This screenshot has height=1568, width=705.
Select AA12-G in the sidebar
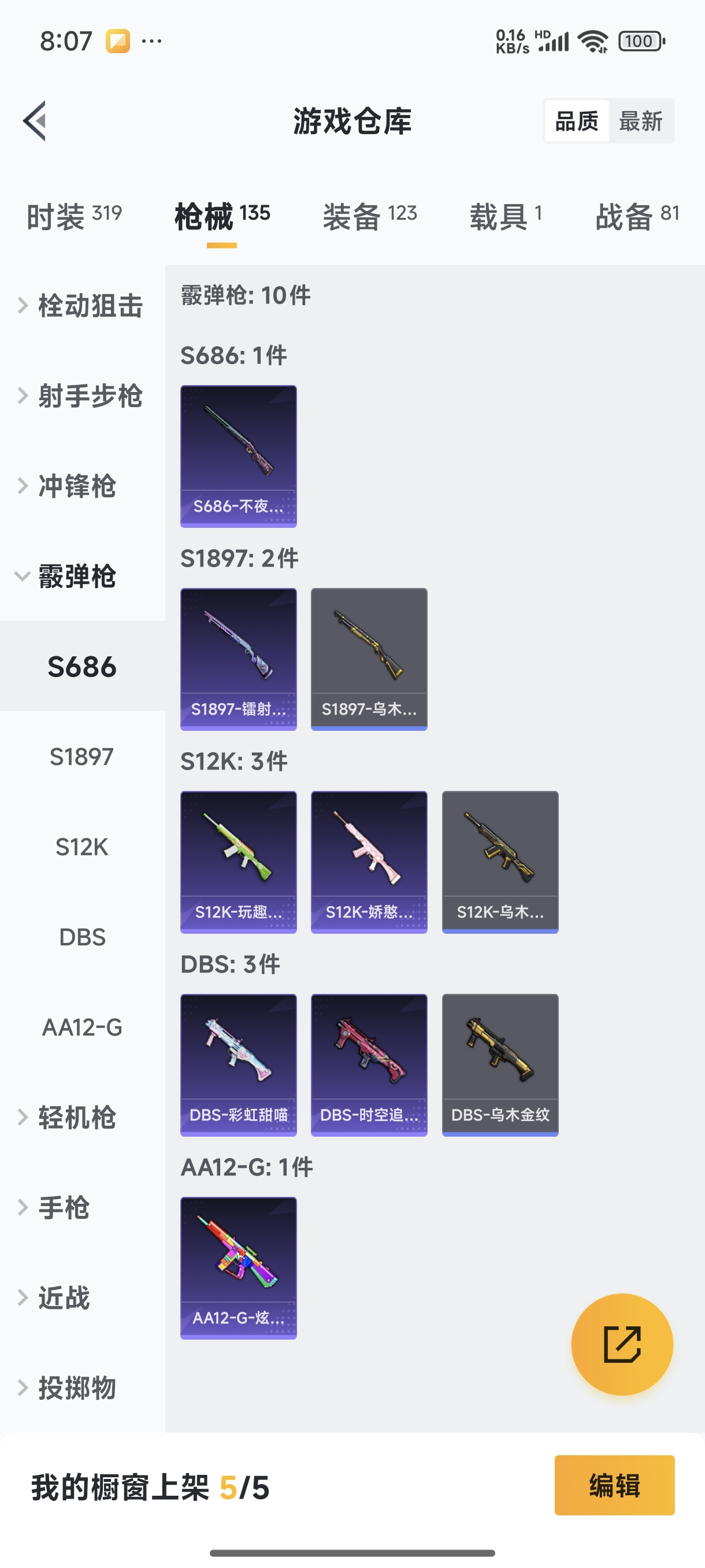[82, 1027]
